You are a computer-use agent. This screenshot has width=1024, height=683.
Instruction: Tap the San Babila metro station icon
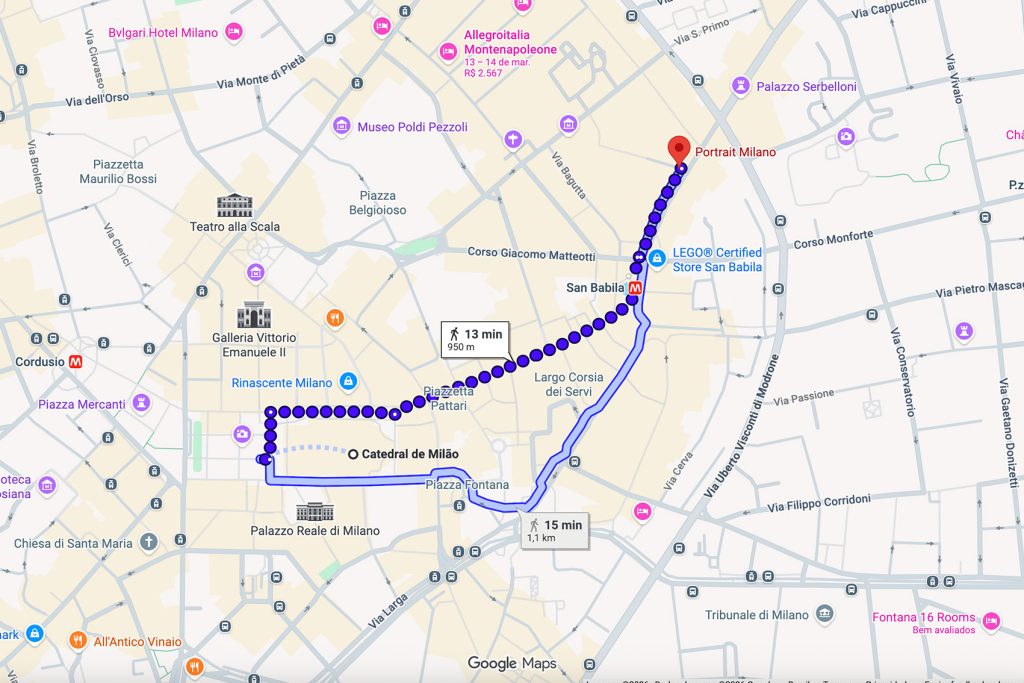[x=635, y=288]
